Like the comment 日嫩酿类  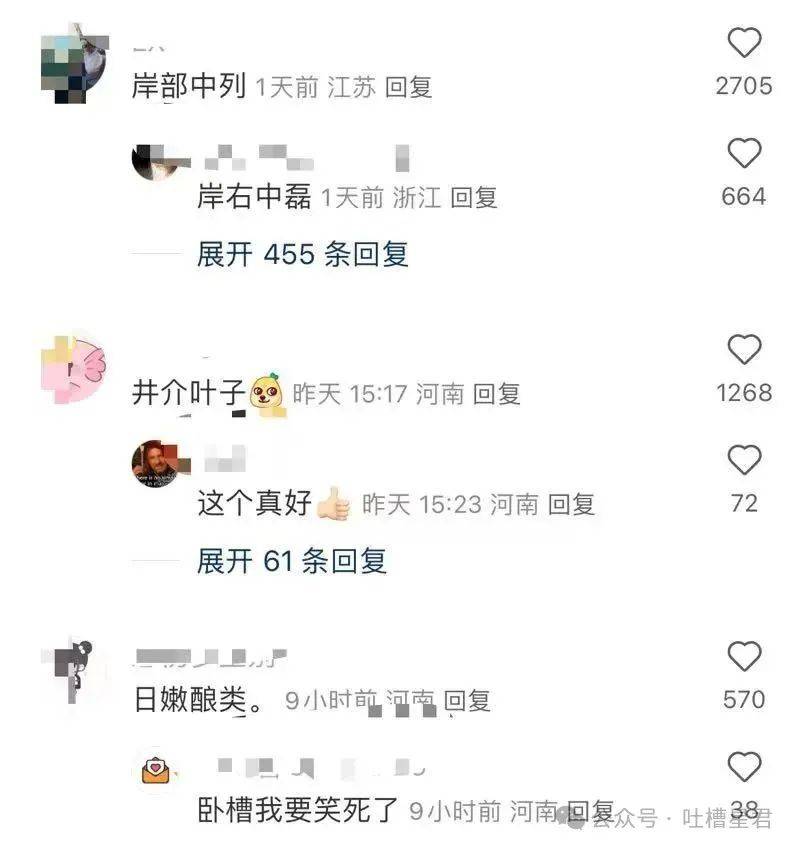click(744, 657)
